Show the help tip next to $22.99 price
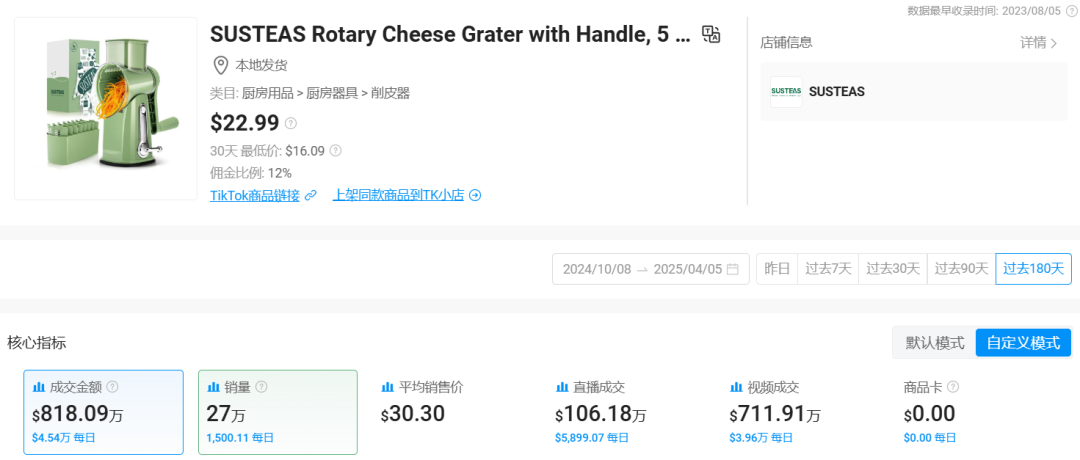The image size is (1080, 460). click(x=291, y=123)
